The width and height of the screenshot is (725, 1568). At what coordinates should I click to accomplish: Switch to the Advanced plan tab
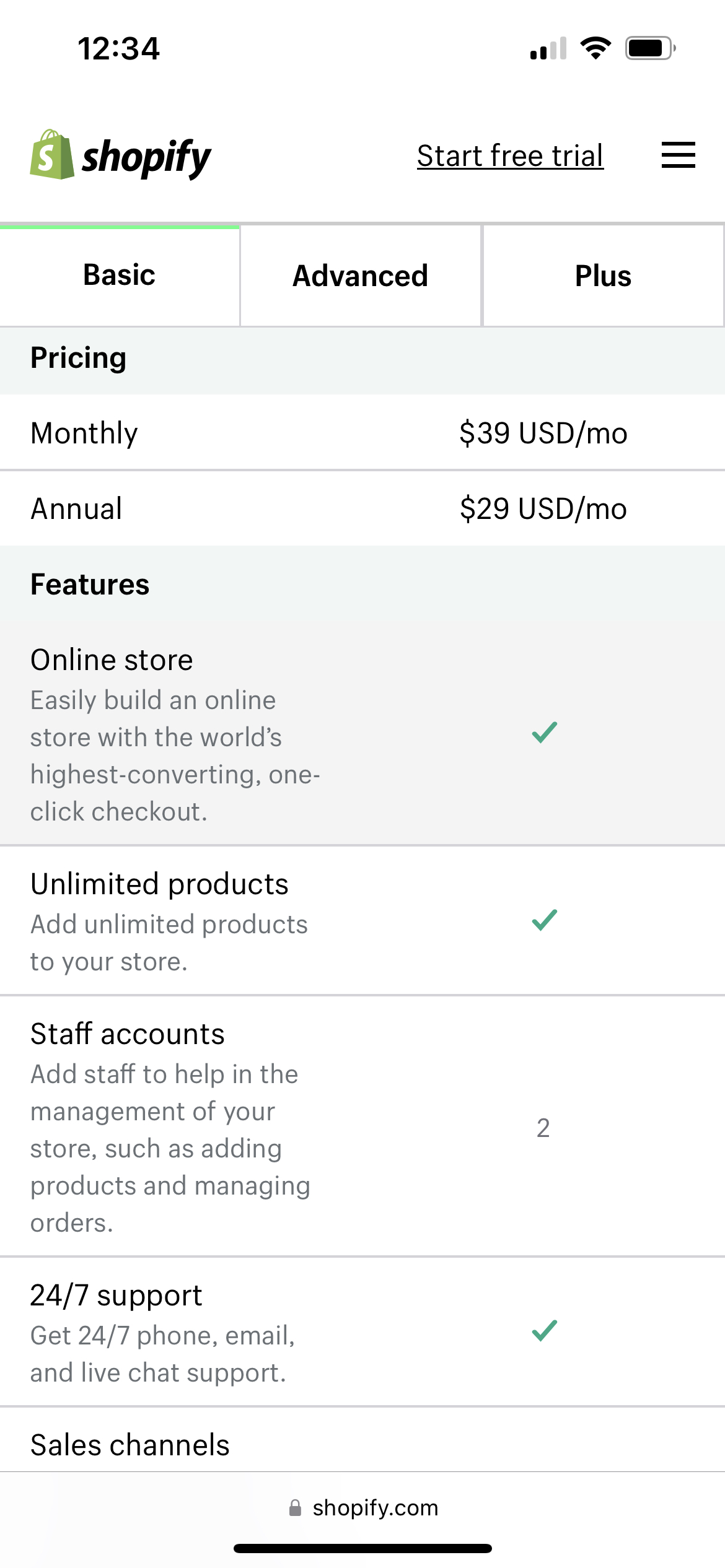359,275
